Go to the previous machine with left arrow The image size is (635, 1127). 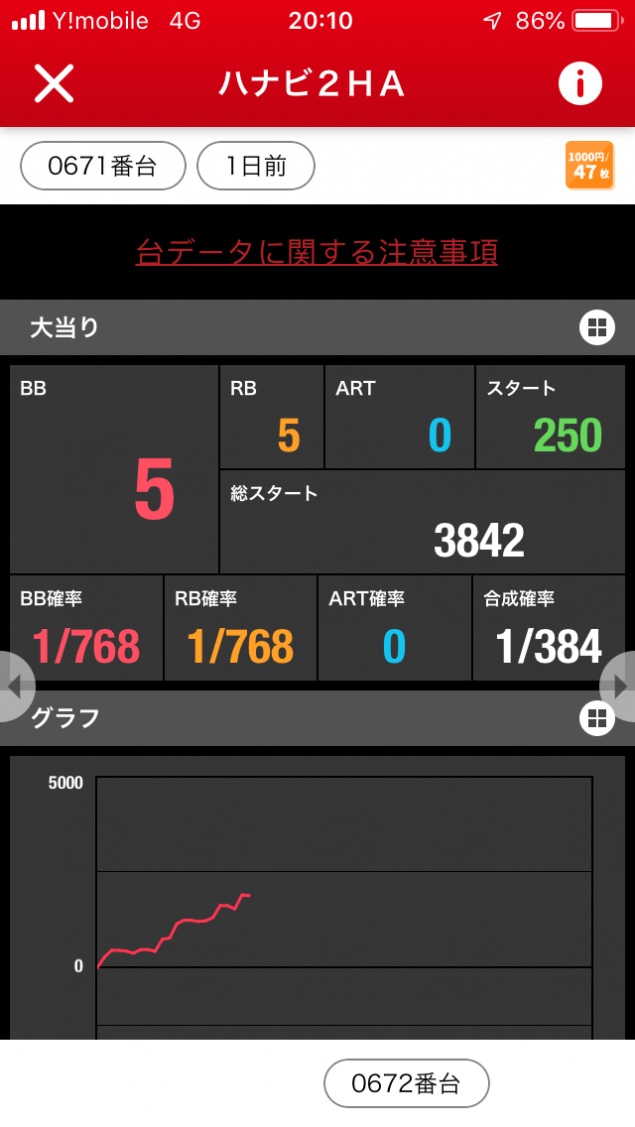click(x=14, y=687)
